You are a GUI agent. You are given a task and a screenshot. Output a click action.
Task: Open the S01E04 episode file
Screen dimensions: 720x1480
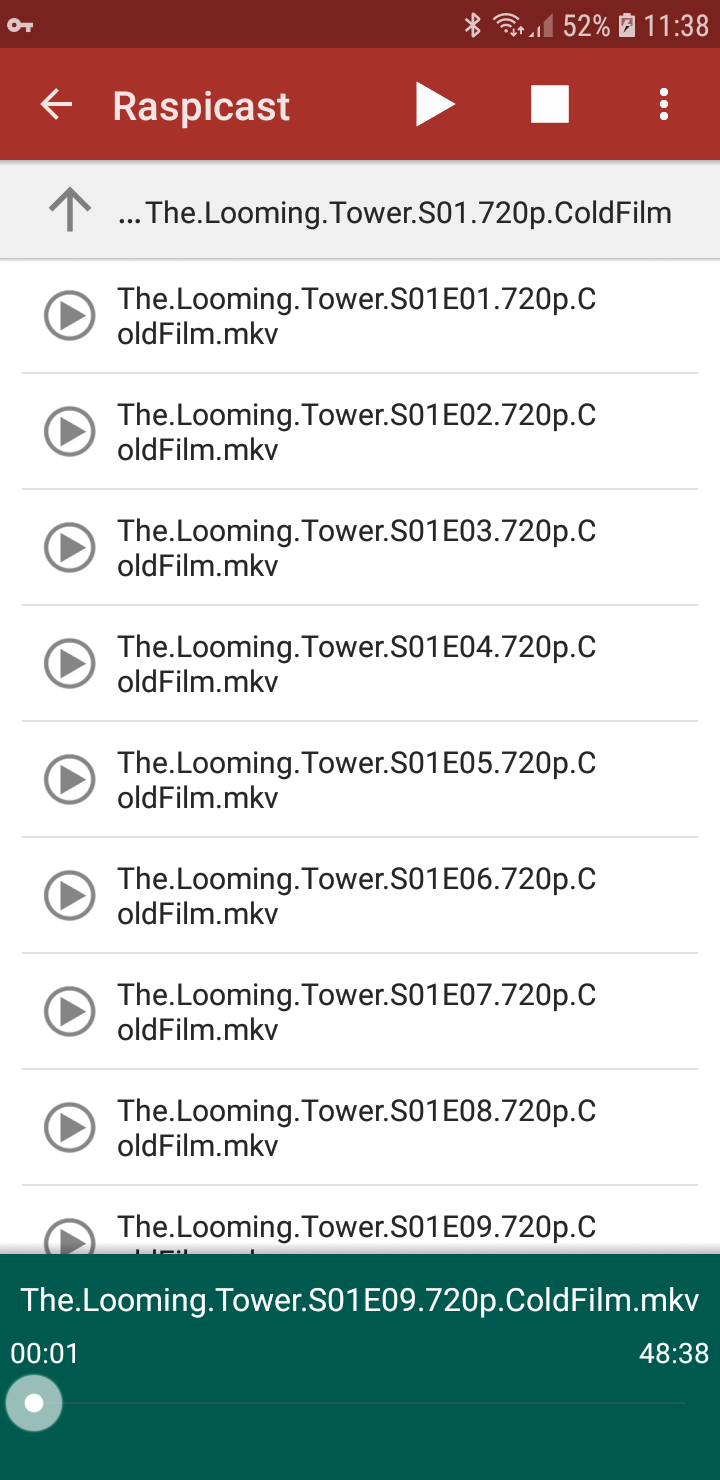(x=356, y=664)
